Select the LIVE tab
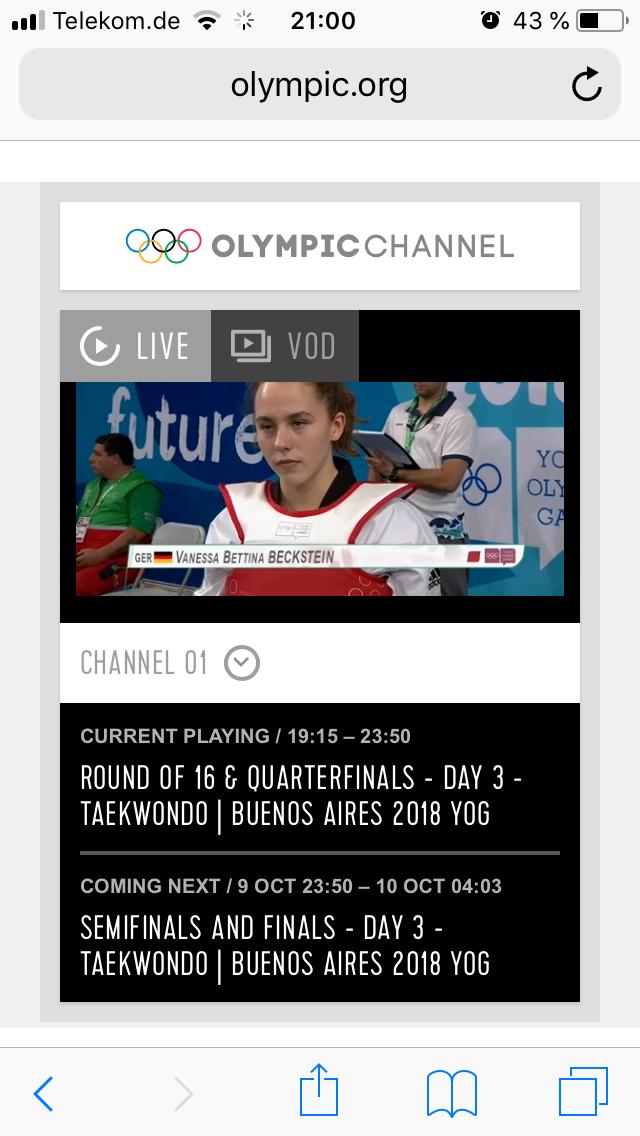Screen dimensions: 640x1136 tap(135, 346)
